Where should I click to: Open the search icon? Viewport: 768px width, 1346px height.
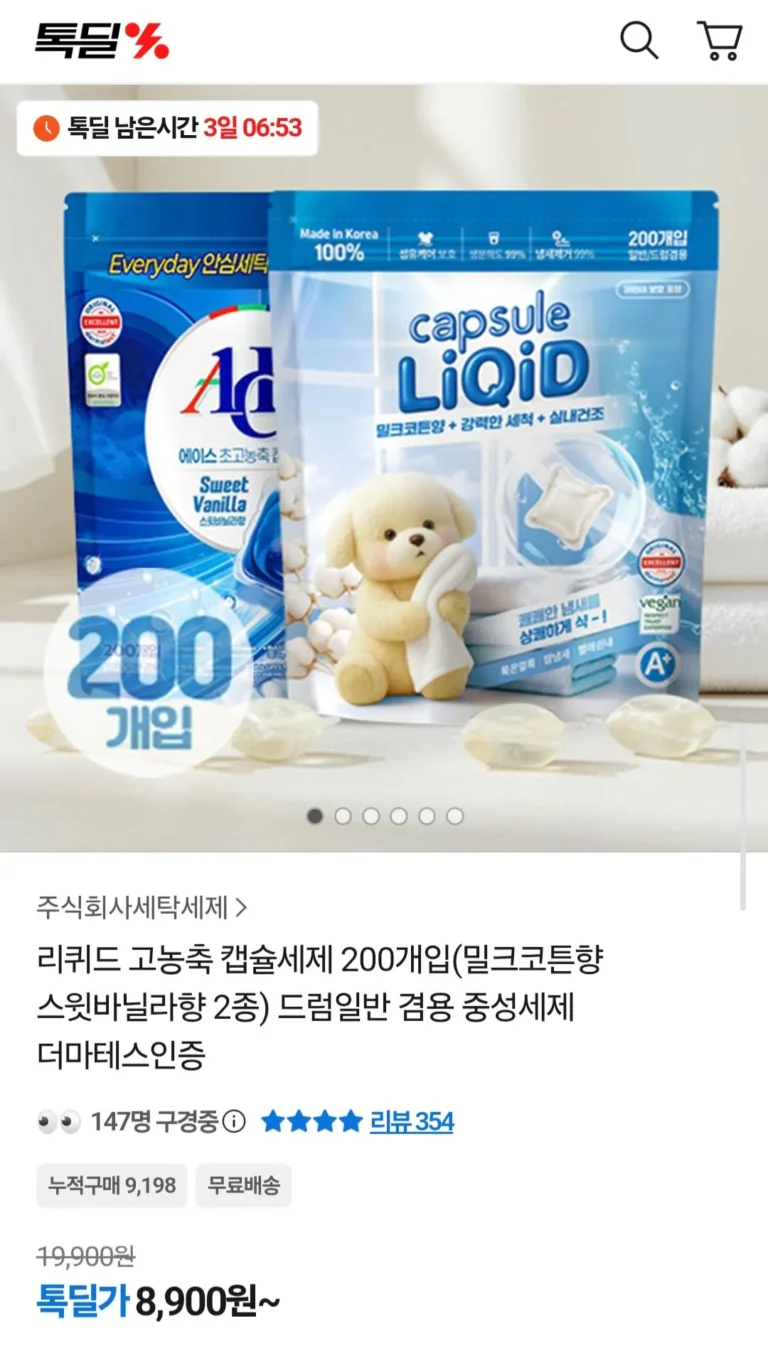click(639, 41)
